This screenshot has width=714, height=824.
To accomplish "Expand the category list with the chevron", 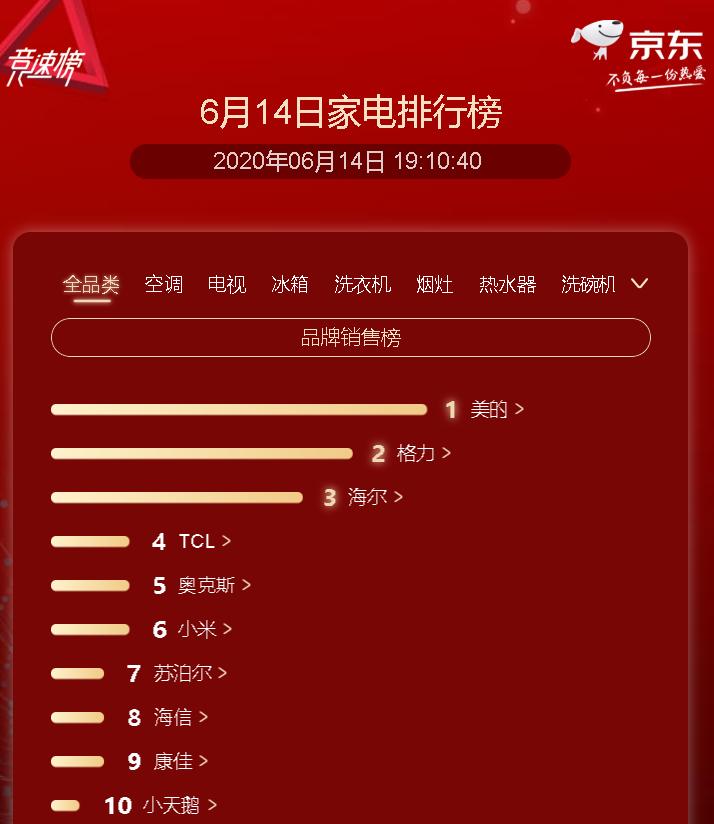I will pos(640,284).
